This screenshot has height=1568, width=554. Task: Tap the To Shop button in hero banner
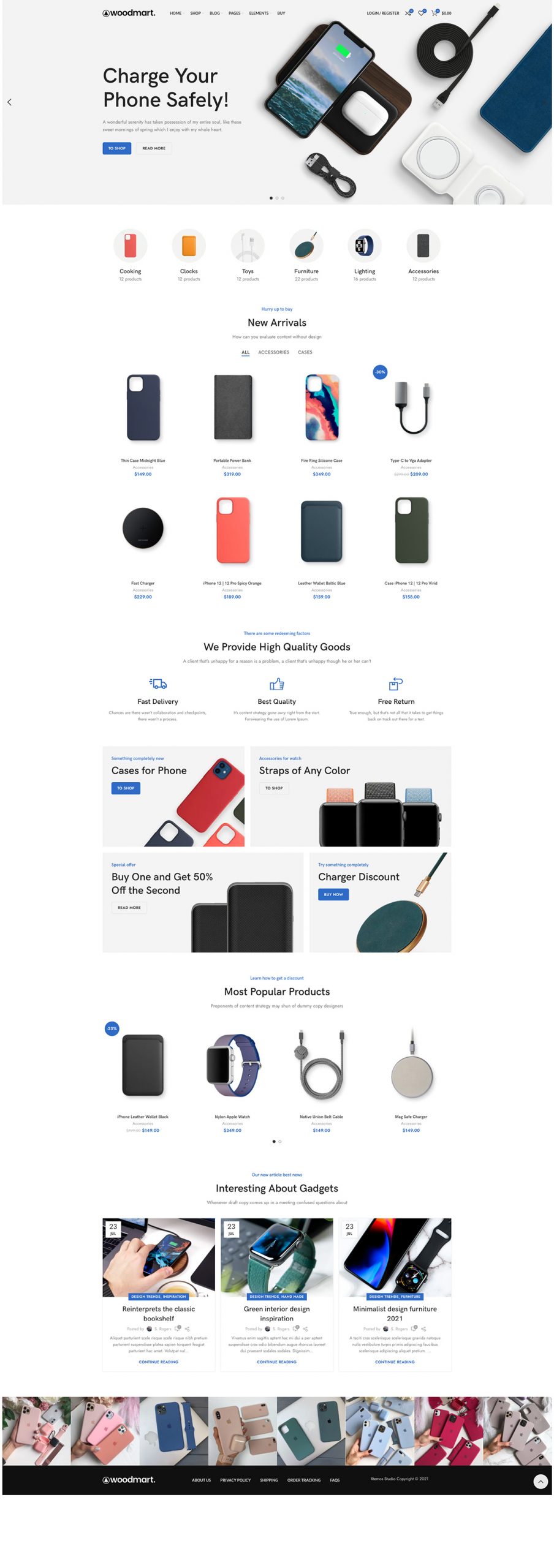point(116,148)
